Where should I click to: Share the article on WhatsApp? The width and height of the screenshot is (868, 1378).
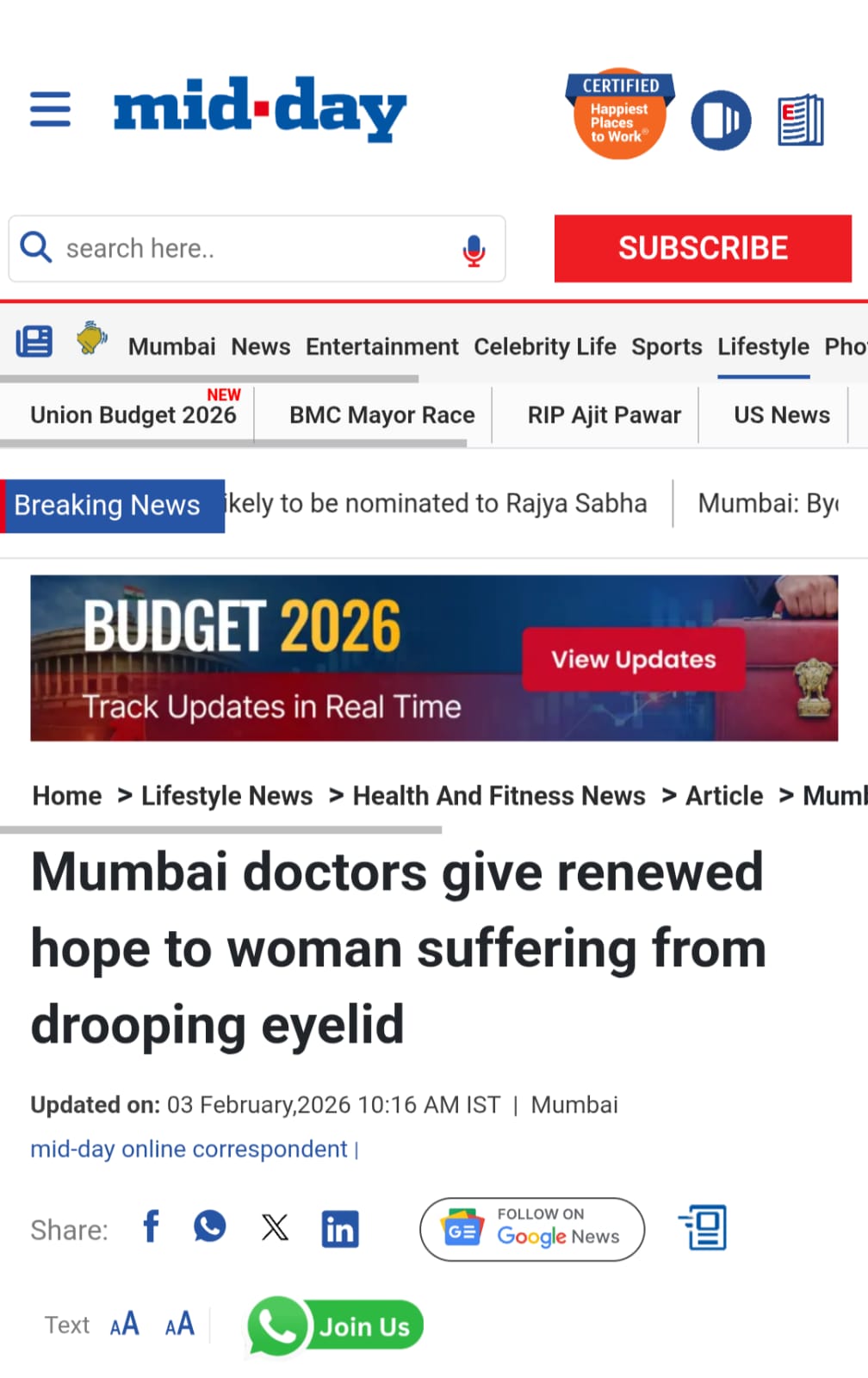(x=209, y=1226)
